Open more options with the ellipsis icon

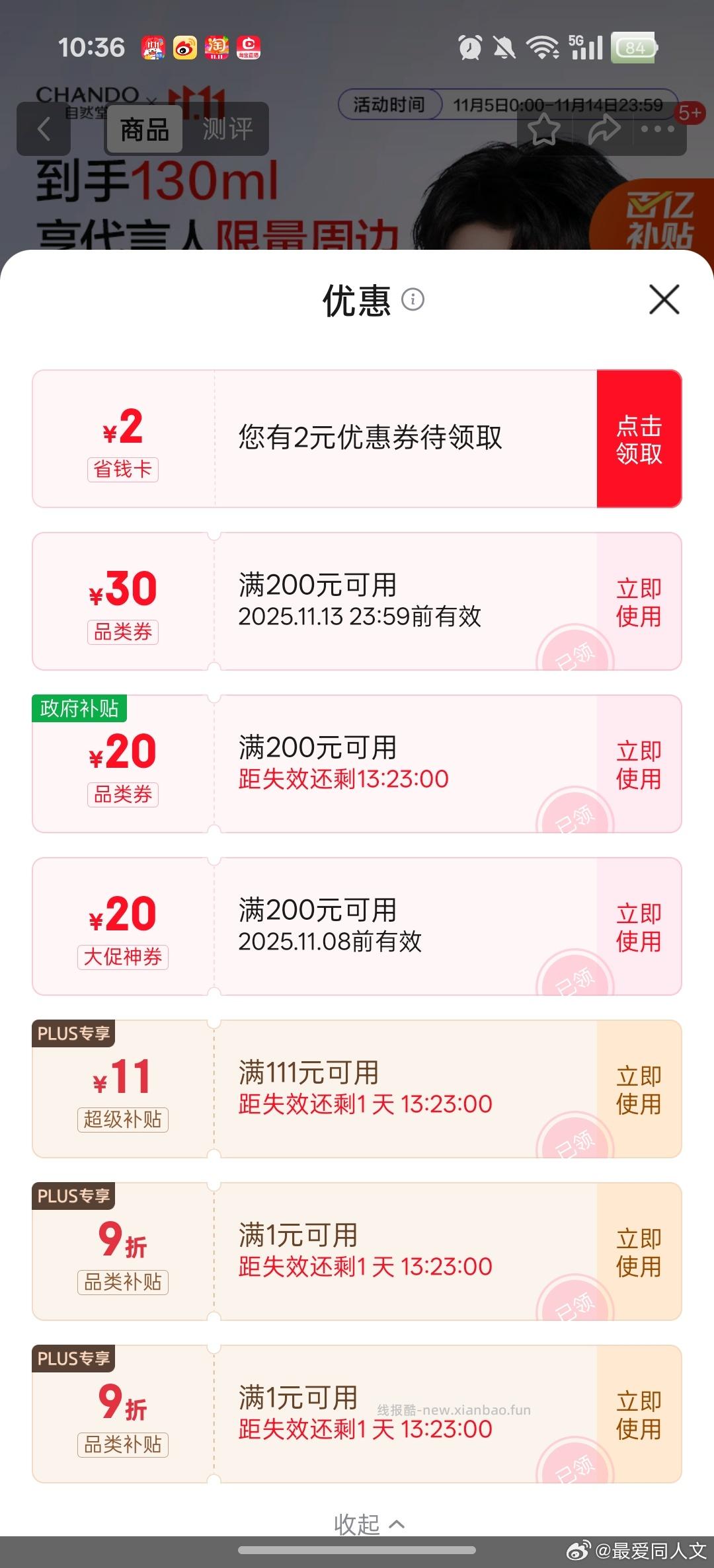click(x=654, y=130)
